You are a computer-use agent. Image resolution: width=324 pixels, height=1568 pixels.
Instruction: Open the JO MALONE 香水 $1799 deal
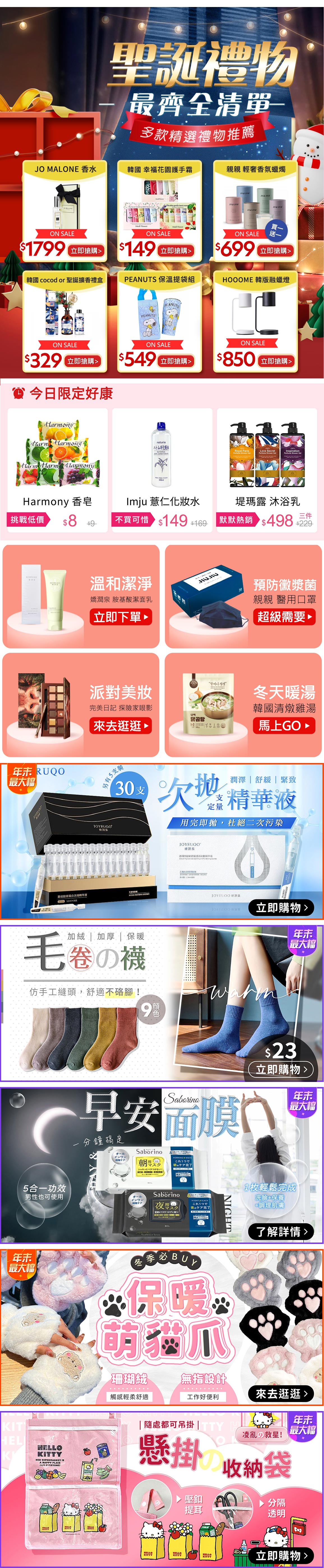(86, 250)
